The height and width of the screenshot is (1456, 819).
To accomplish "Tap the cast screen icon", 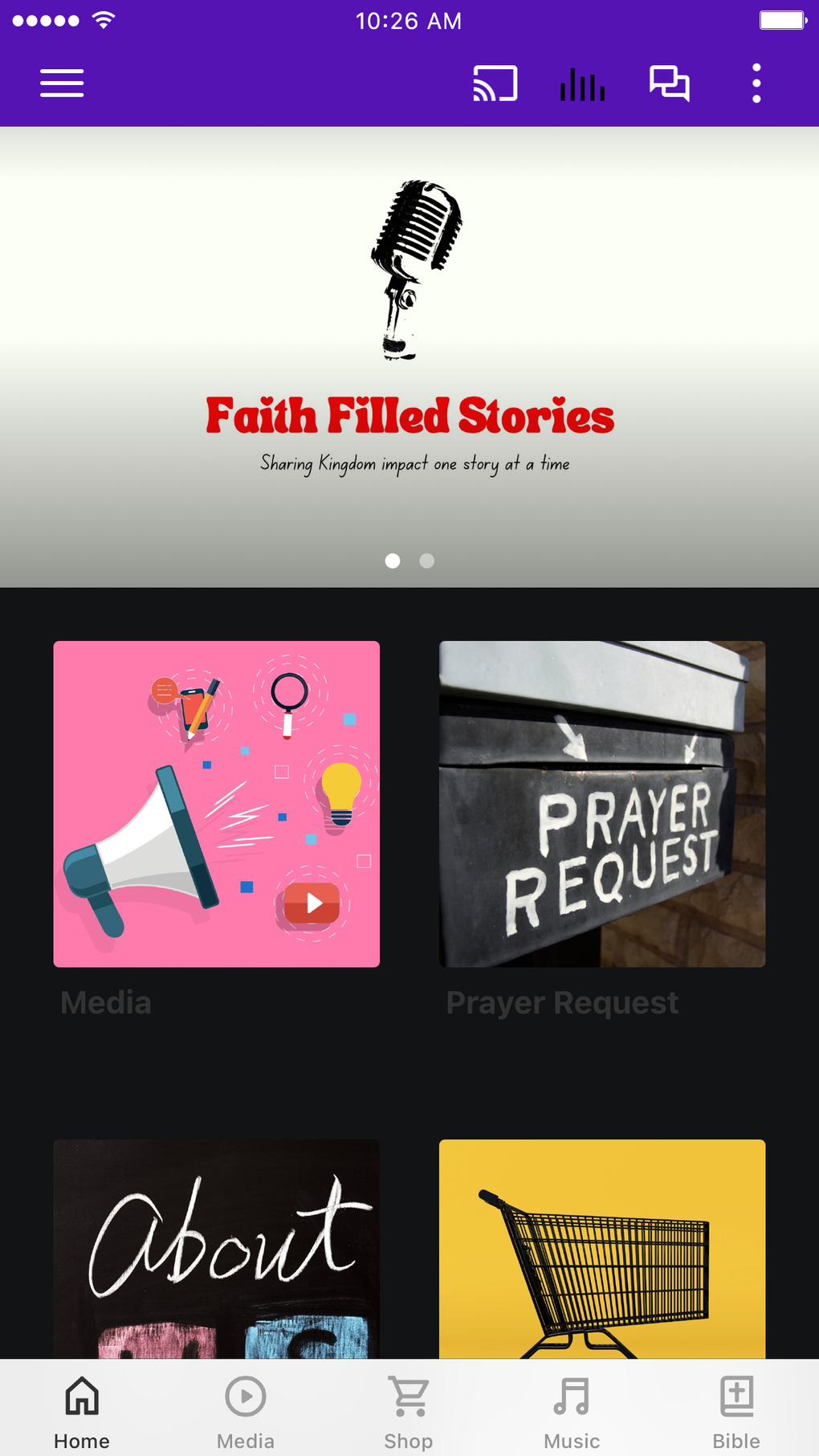I will tap(495, 84).
